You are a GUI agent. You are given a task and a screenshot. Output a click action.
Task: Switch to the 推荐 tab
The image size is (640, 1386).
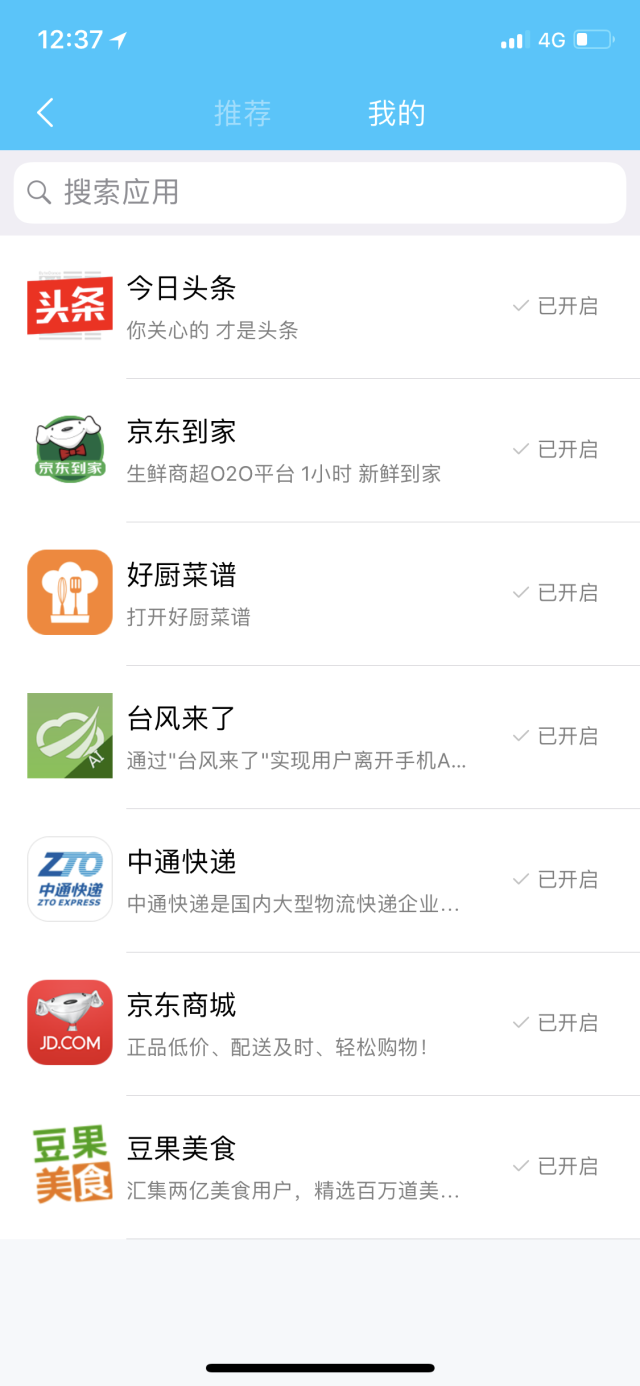coord(242,113)
